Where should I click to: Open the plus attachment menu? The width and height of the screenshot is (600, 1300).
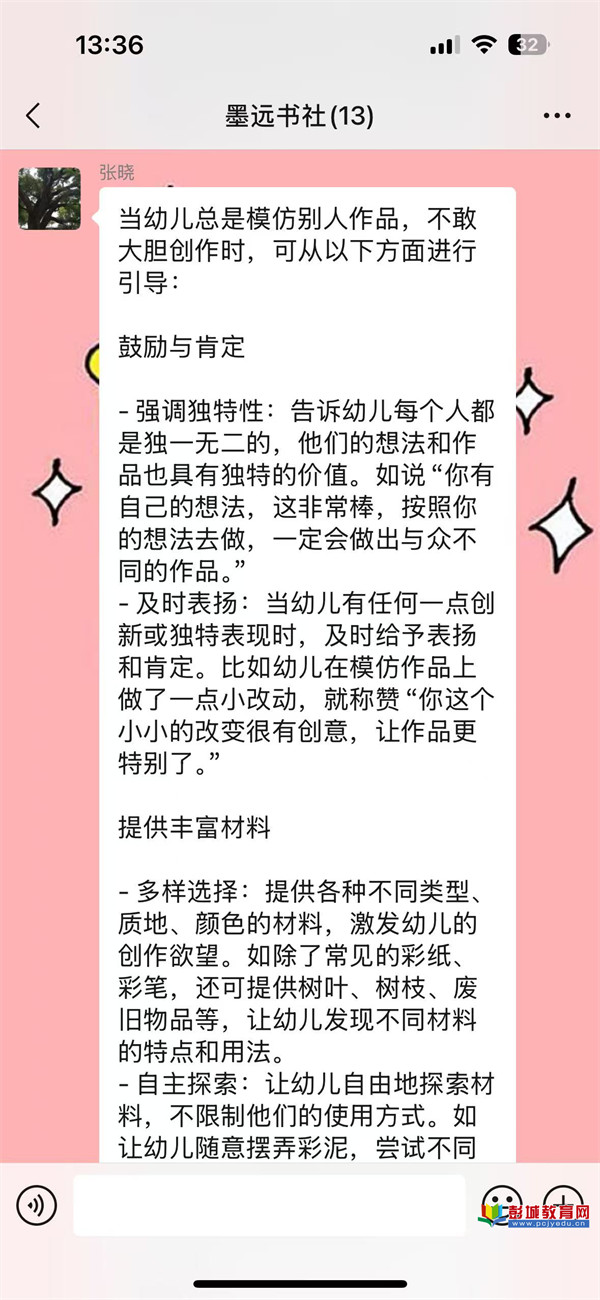563,1205
